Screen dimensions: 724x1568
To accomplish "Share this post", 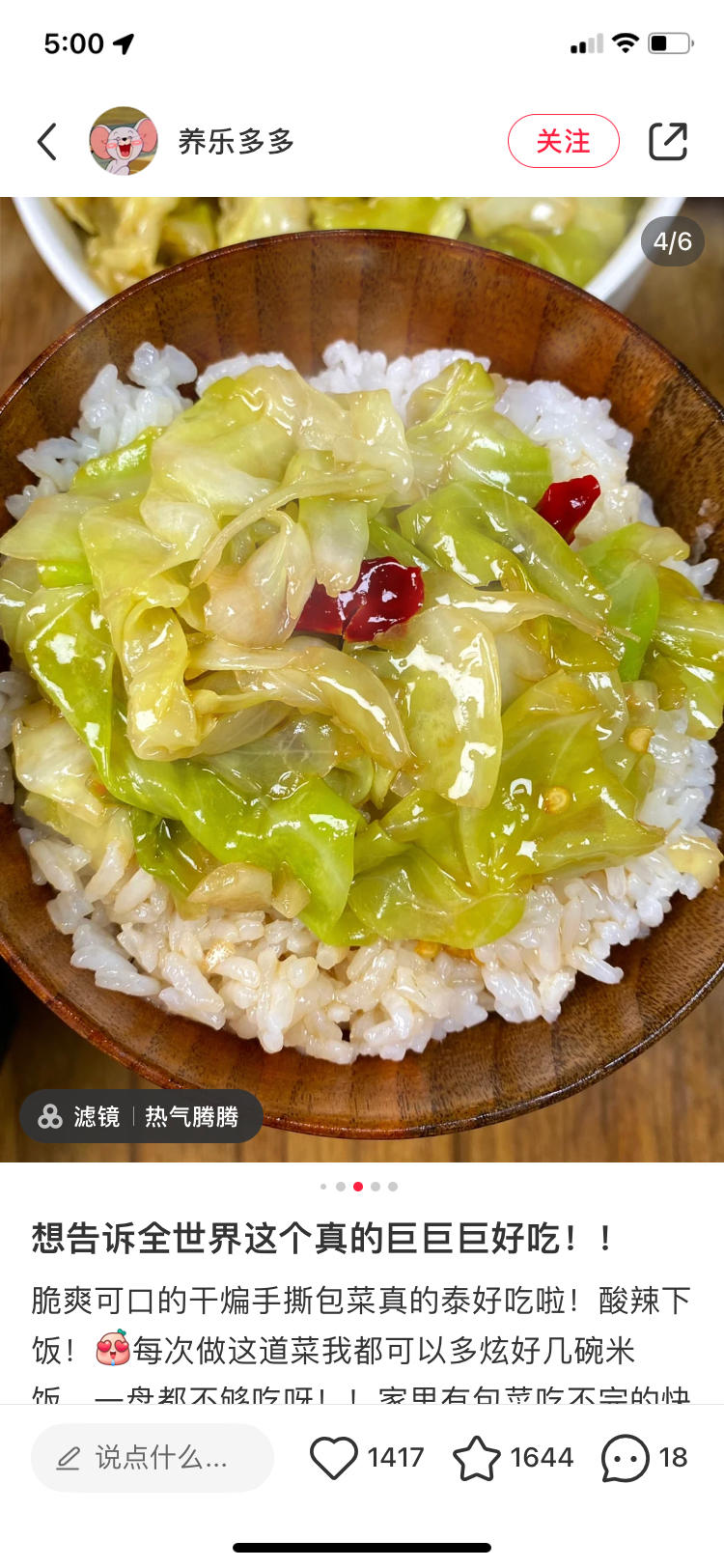I will [667, 141].
